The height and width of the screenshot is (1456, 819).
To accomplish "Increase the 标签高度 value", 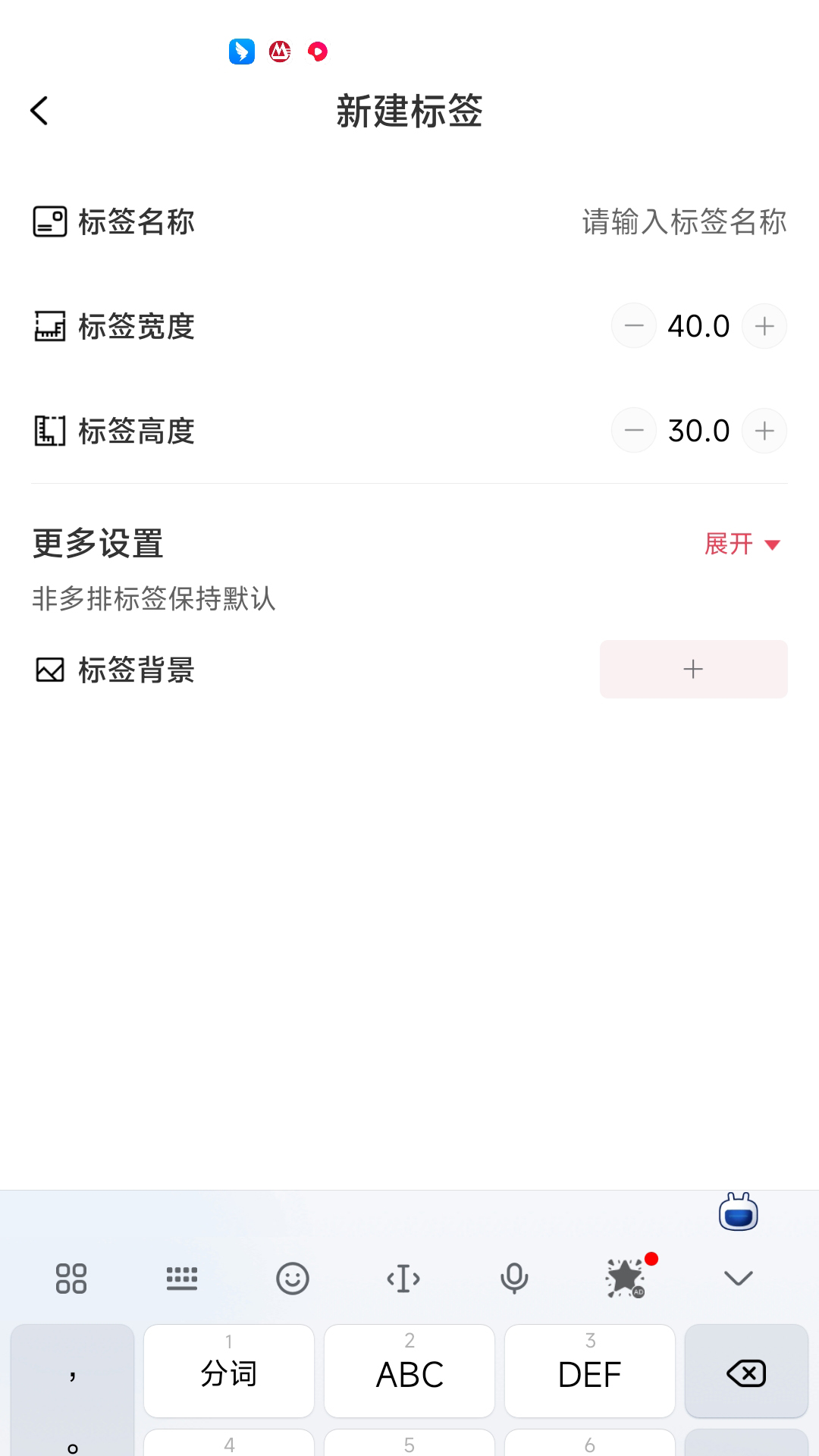I will (764, 431).
